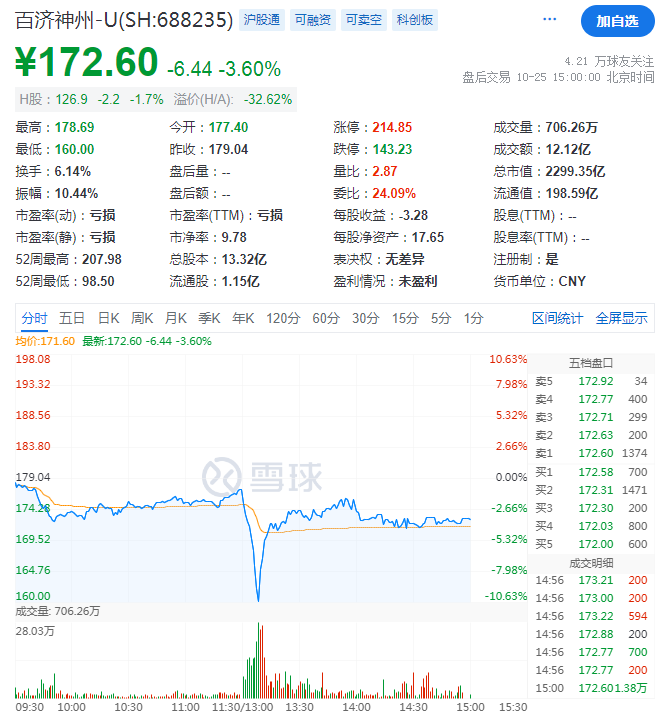
Task: Select the 30分 chart tab
Action: (366, 318)
